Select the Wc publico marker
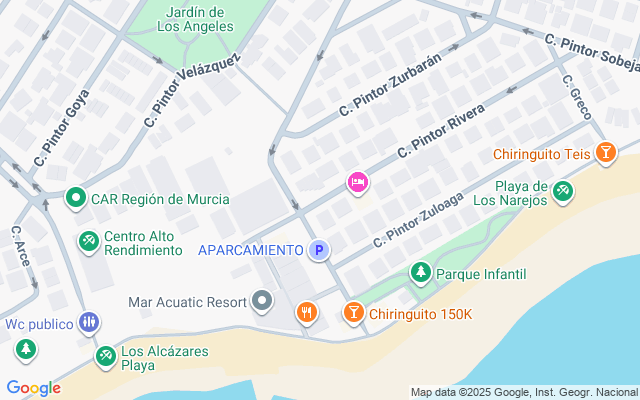The height and width of the screenshot is (400, 640). [89, 322]
